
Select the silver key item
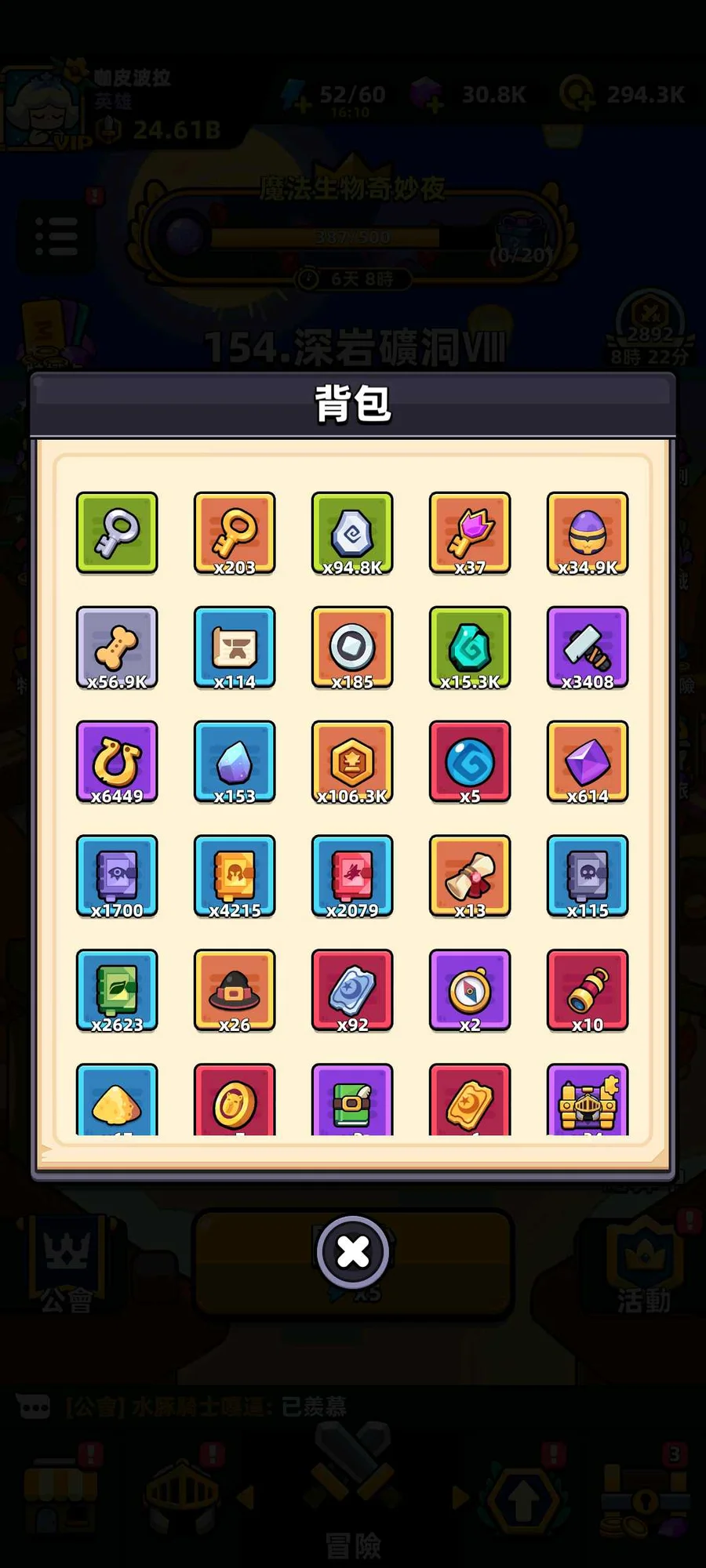[x=117, y=532]
